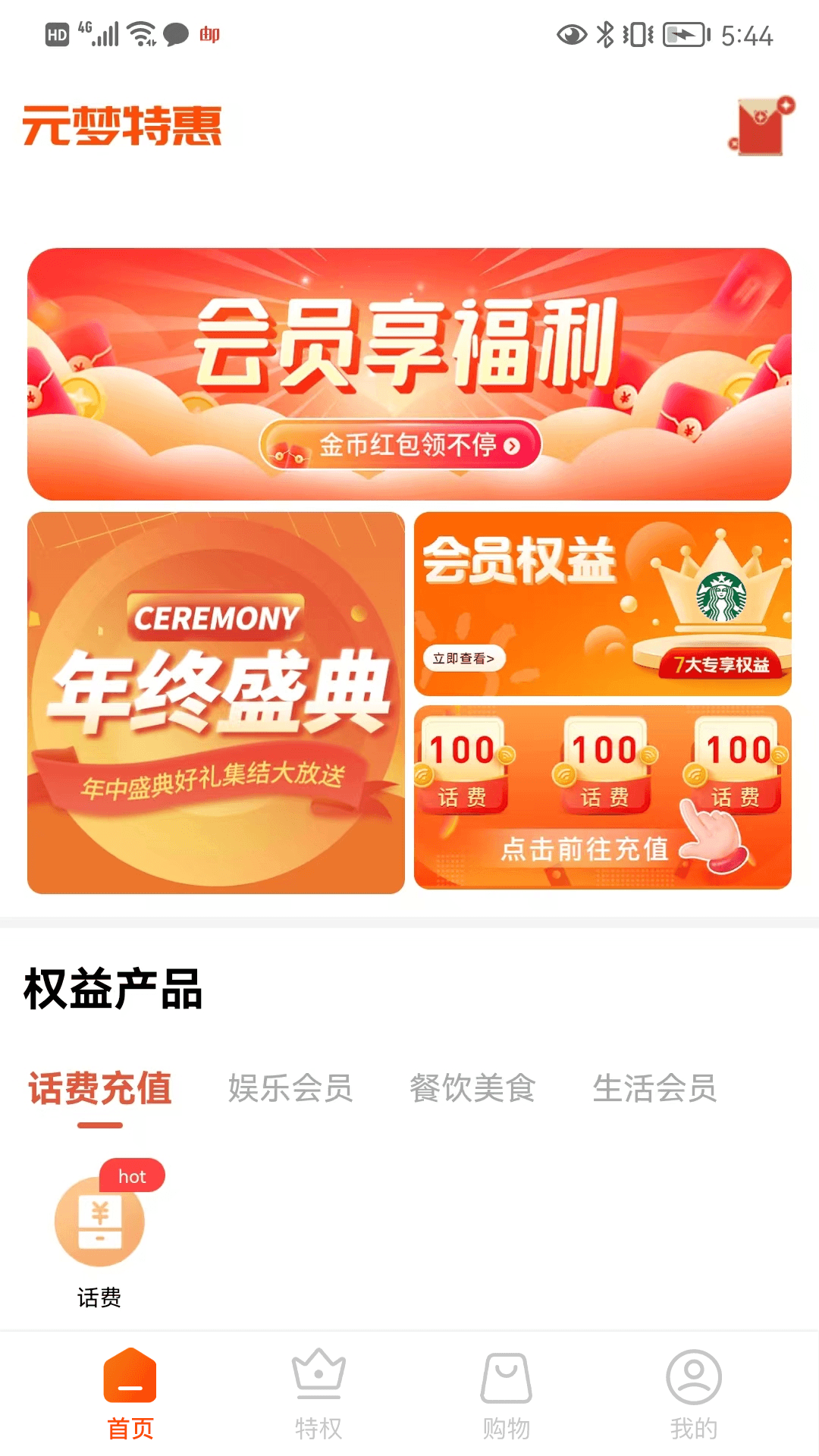Switch to the 特权 tab
Image resolution: width=819 pixels, height=1456 pixels.
point(318,1394)
